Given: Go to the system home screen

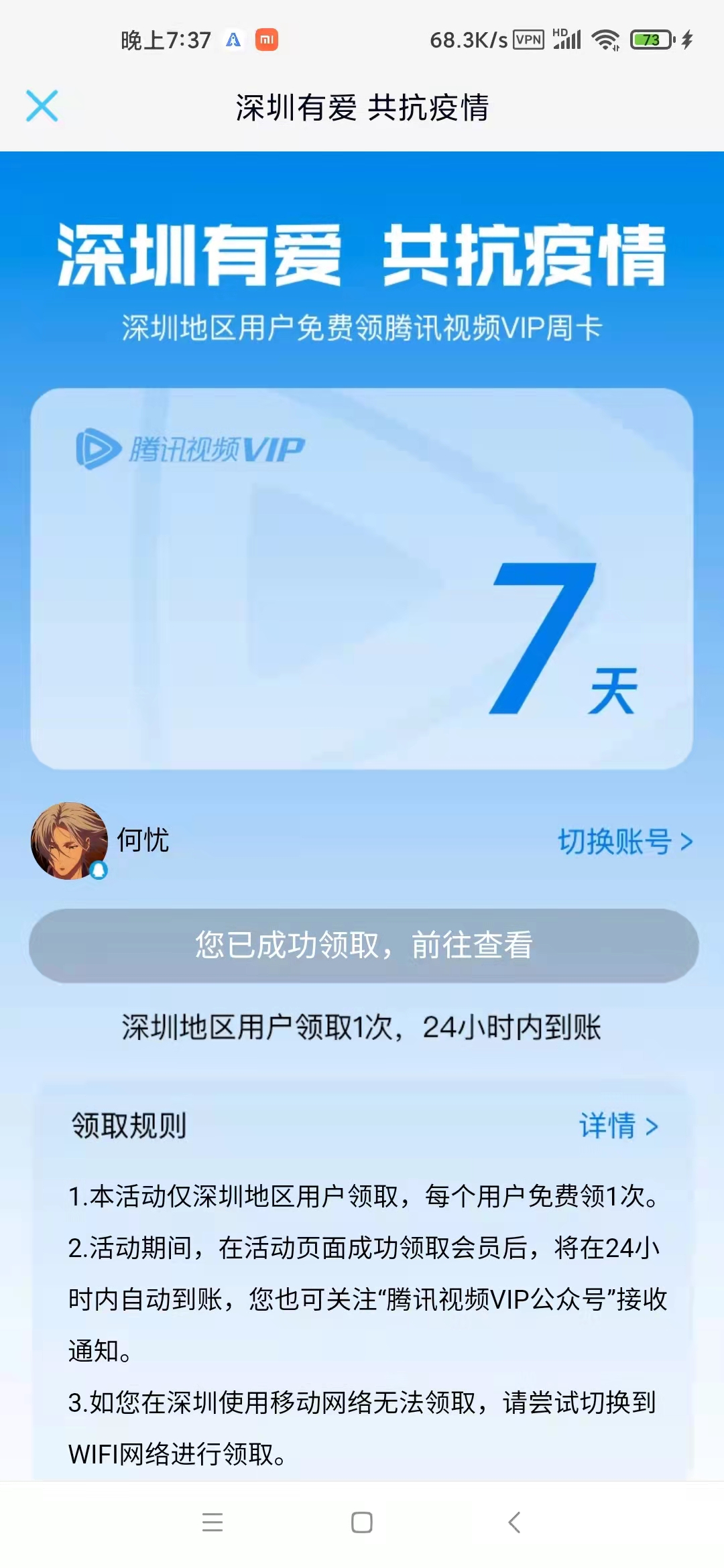Looking at the screenshot, I should click(x=362, y=1522).
